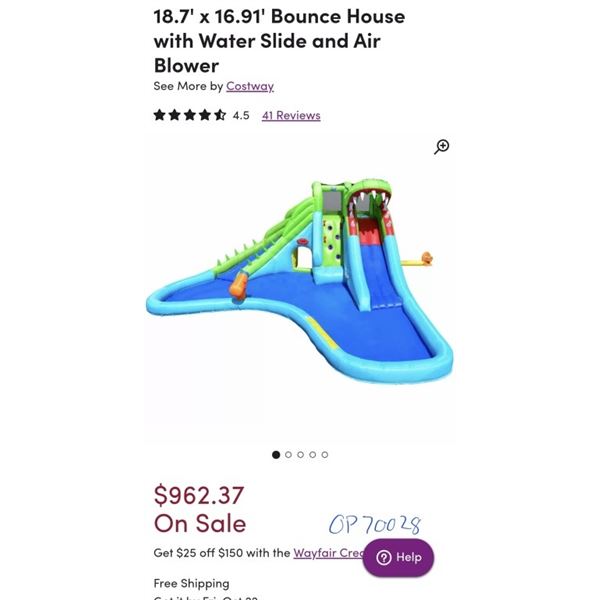
Task: Tap the zoom magnifier on product image
Action: click(x=442, y=147)
